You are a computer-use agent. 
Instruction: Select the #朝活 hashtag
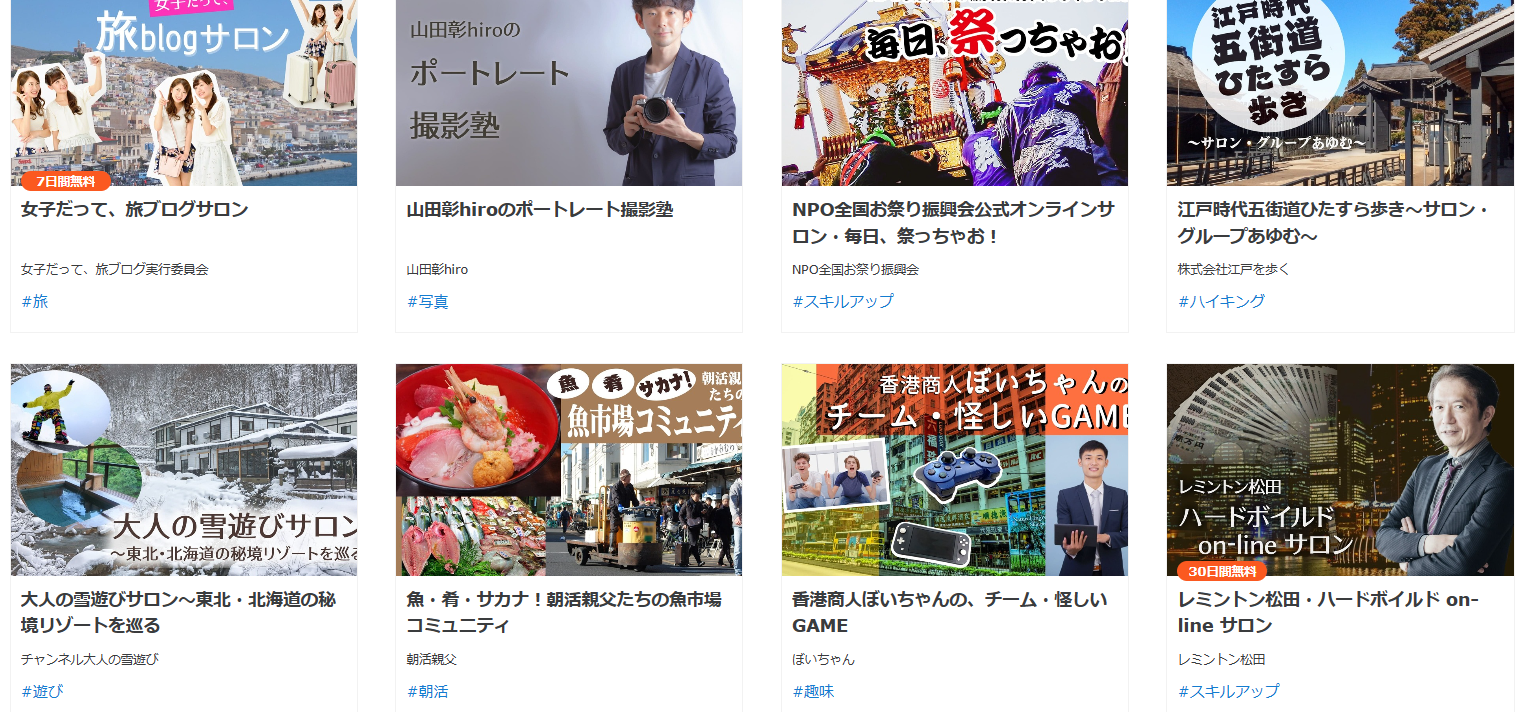pyautogui.click(x=428, y=691)
